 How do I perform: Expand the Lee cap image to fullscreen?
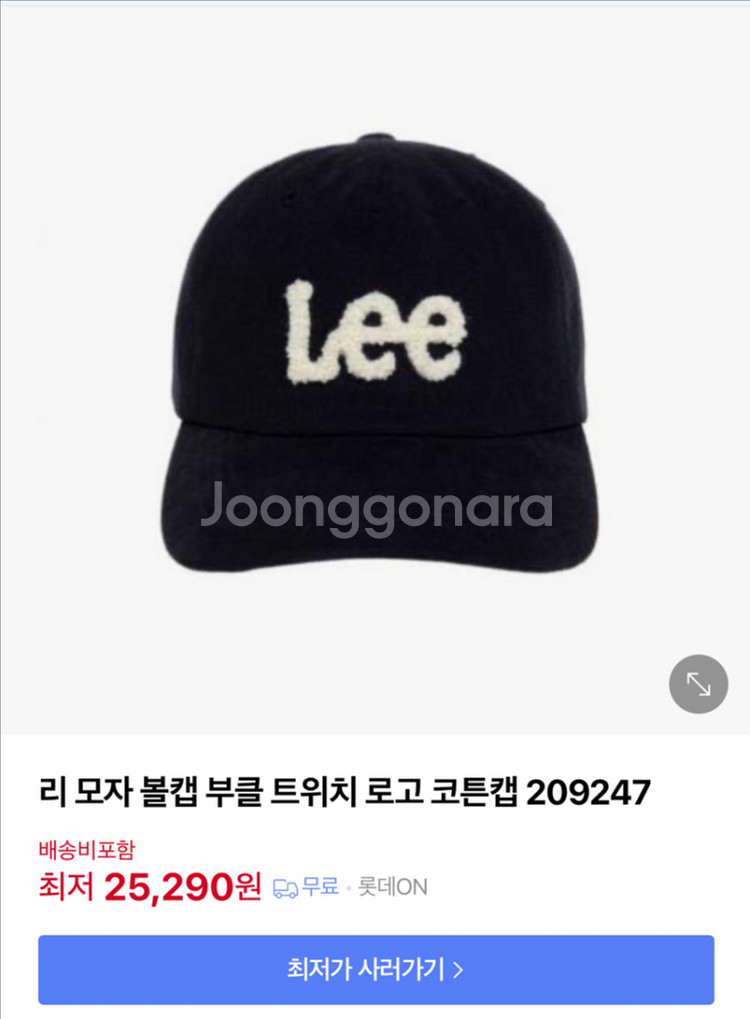698,684
